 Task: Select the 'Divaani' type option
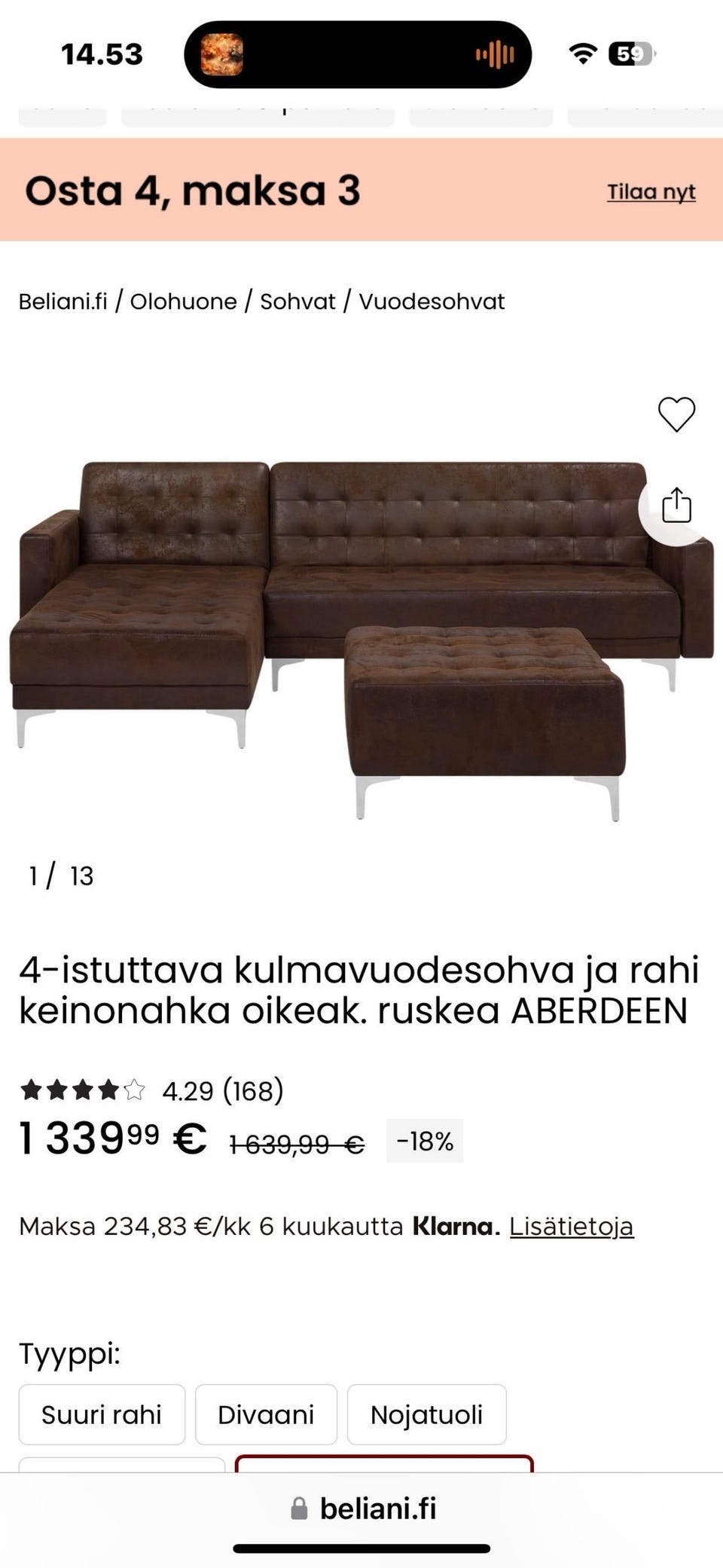(x=266, y=1414)
